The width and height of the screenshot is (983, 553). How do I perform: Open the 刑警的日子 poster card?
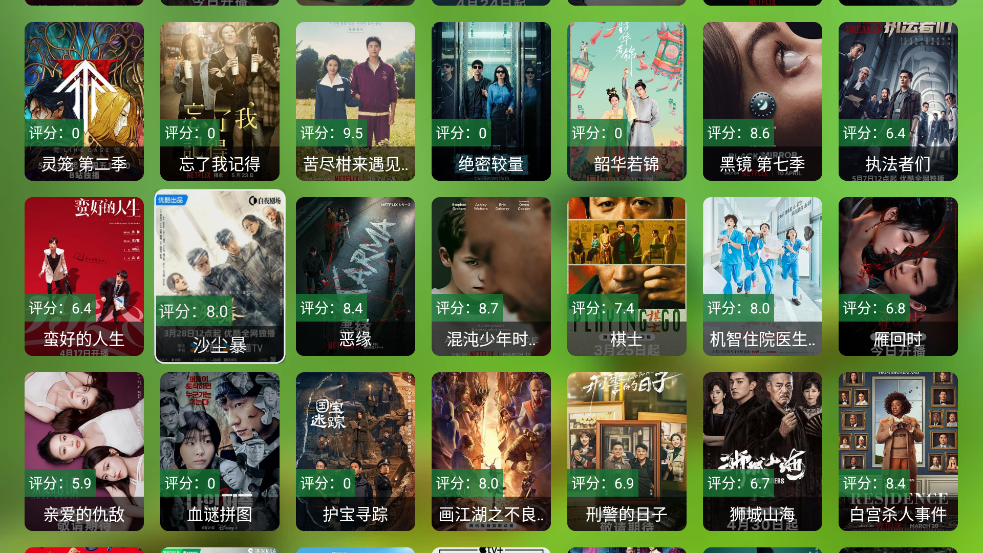click(x=627, y=451)
